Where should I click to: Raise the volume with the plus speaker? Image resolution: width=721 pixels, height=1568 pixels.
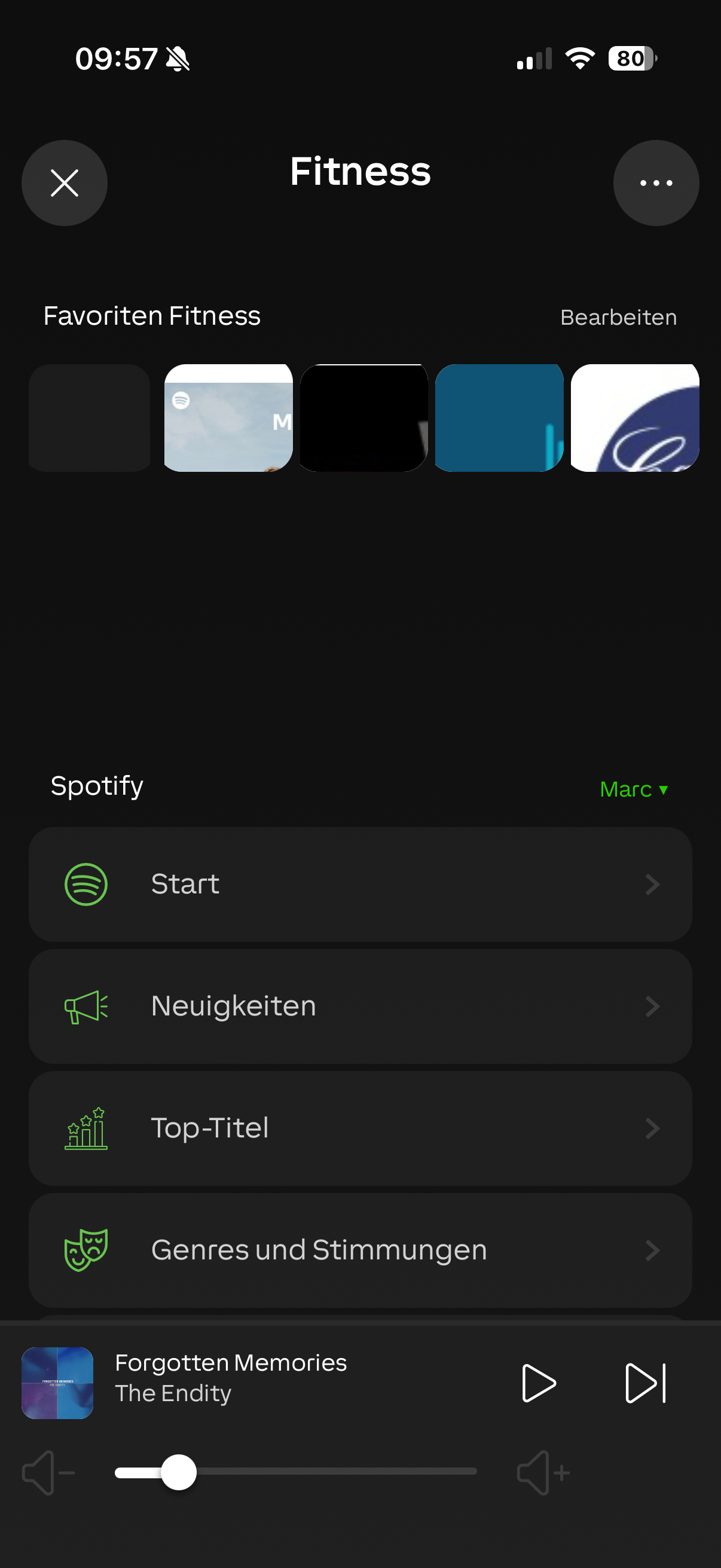click(543, 1473)
